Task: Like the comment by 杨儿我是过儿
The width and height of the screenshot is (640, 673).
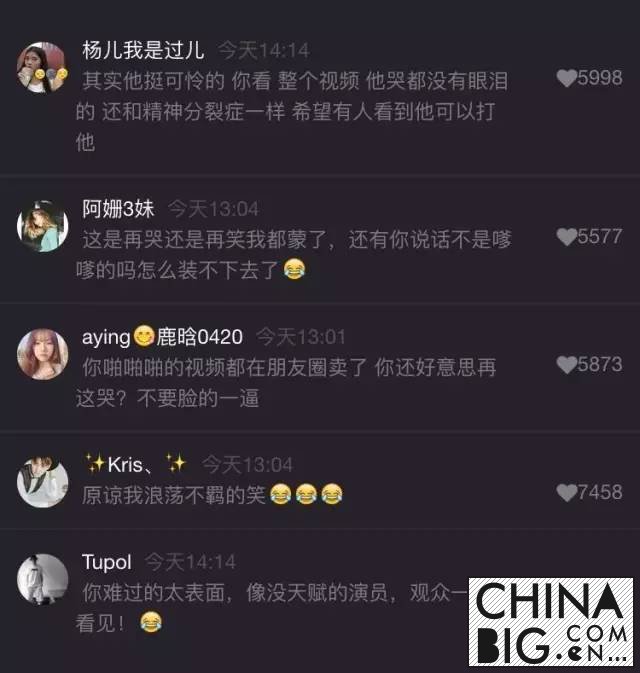Action: click(x=567, y=78)
